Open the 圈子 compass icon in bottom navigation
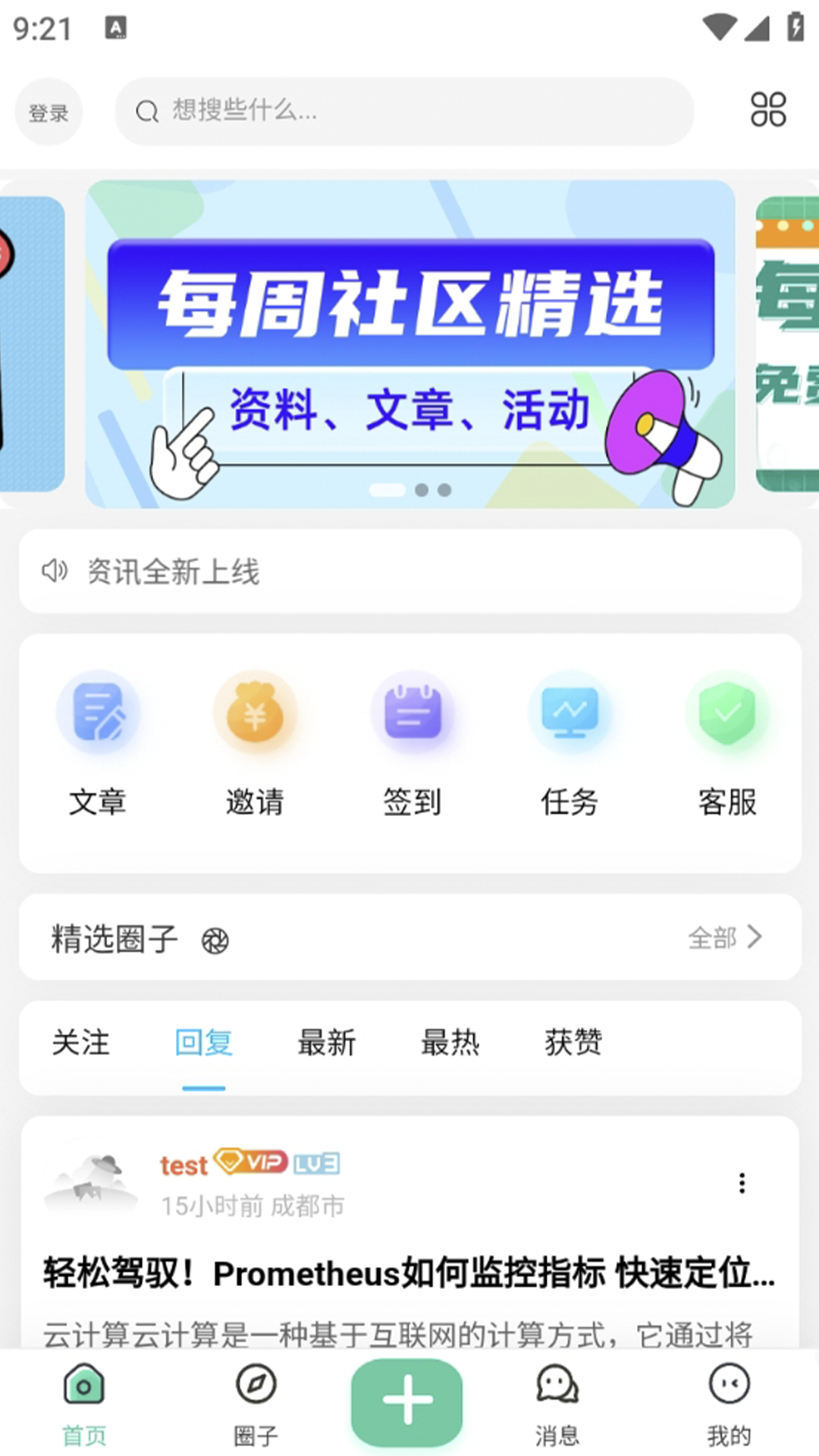The image size is (819, 1456). (256, 1398)
